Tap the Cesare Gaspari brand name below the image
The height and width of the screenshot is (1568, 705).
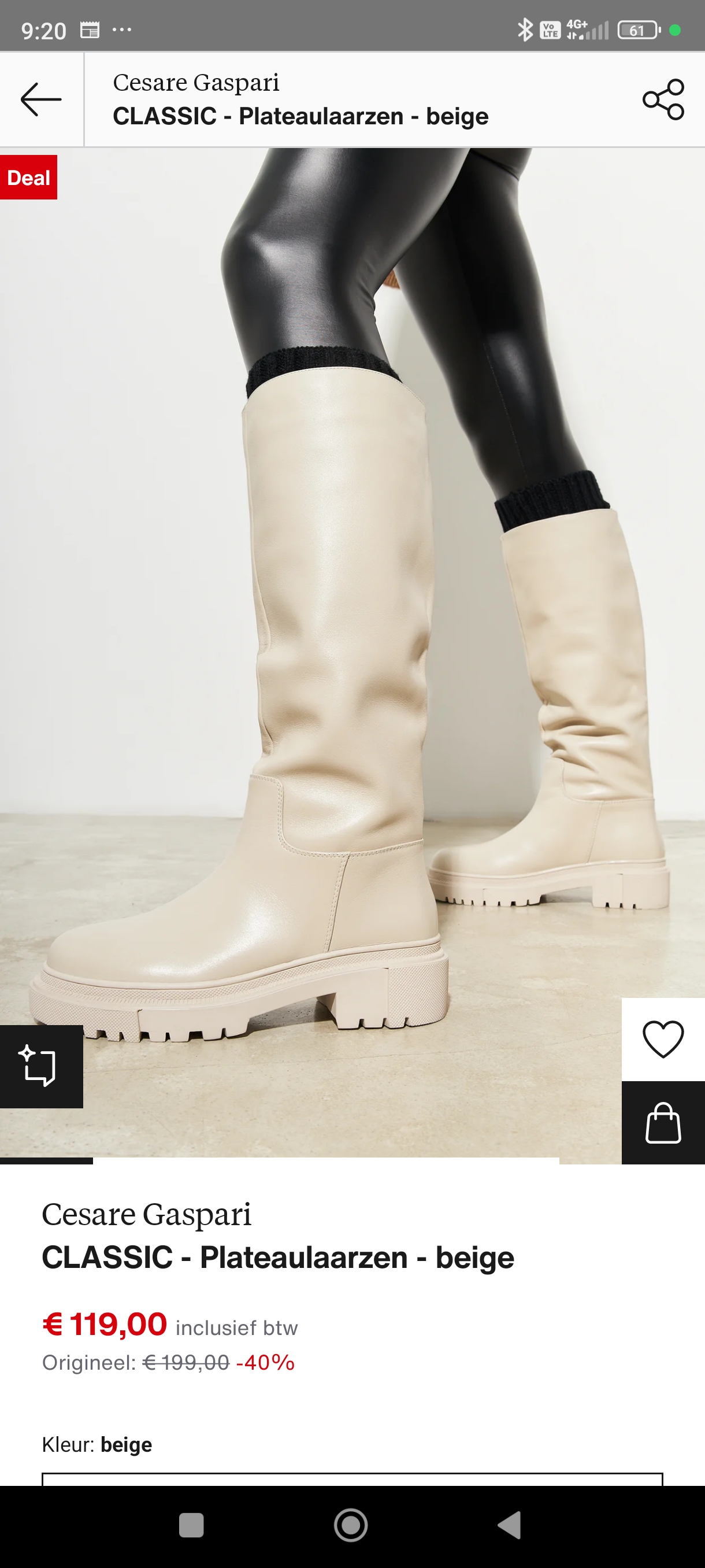[146, 1214]
